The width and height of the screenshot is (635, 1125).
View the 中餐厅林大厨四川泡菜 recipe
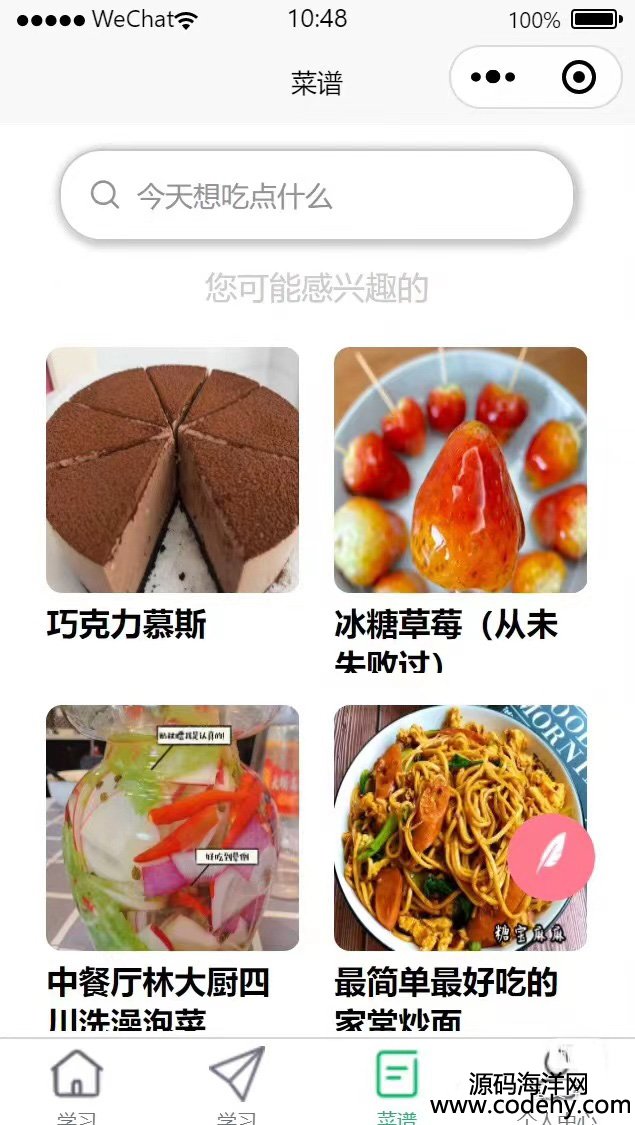coord(172,828)
